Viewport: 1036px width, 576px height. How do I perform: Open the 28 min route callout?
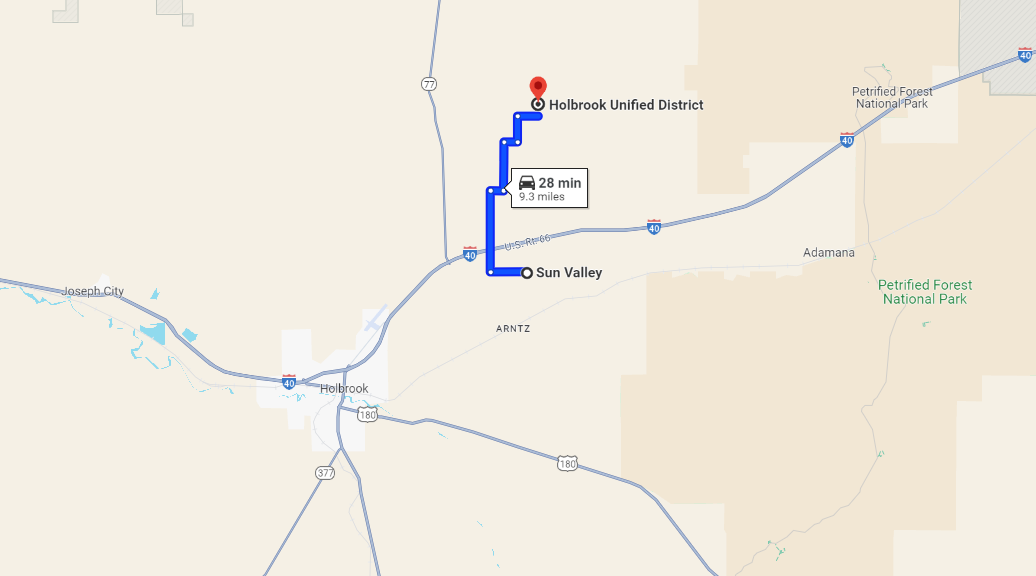[x=548, y=188]
